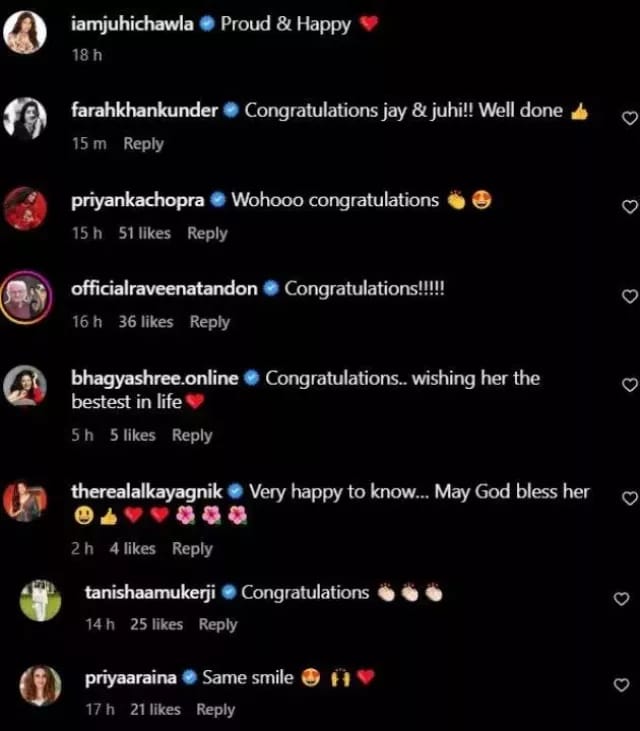Like priyaaraina's comment
This screenshot has width=640, height=731.
(621, 685)
